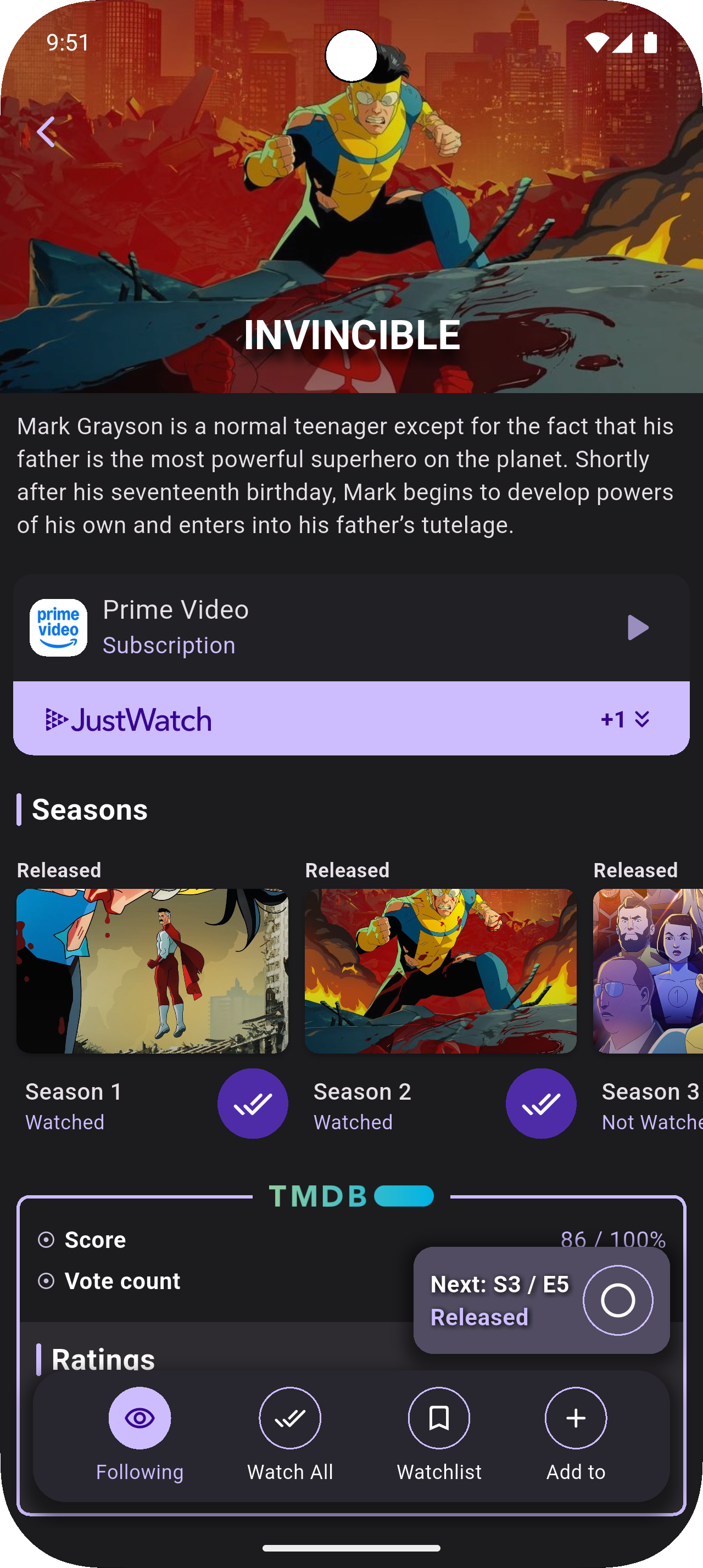
Task: Open the Season 1 poster
Action: [152, 971]
